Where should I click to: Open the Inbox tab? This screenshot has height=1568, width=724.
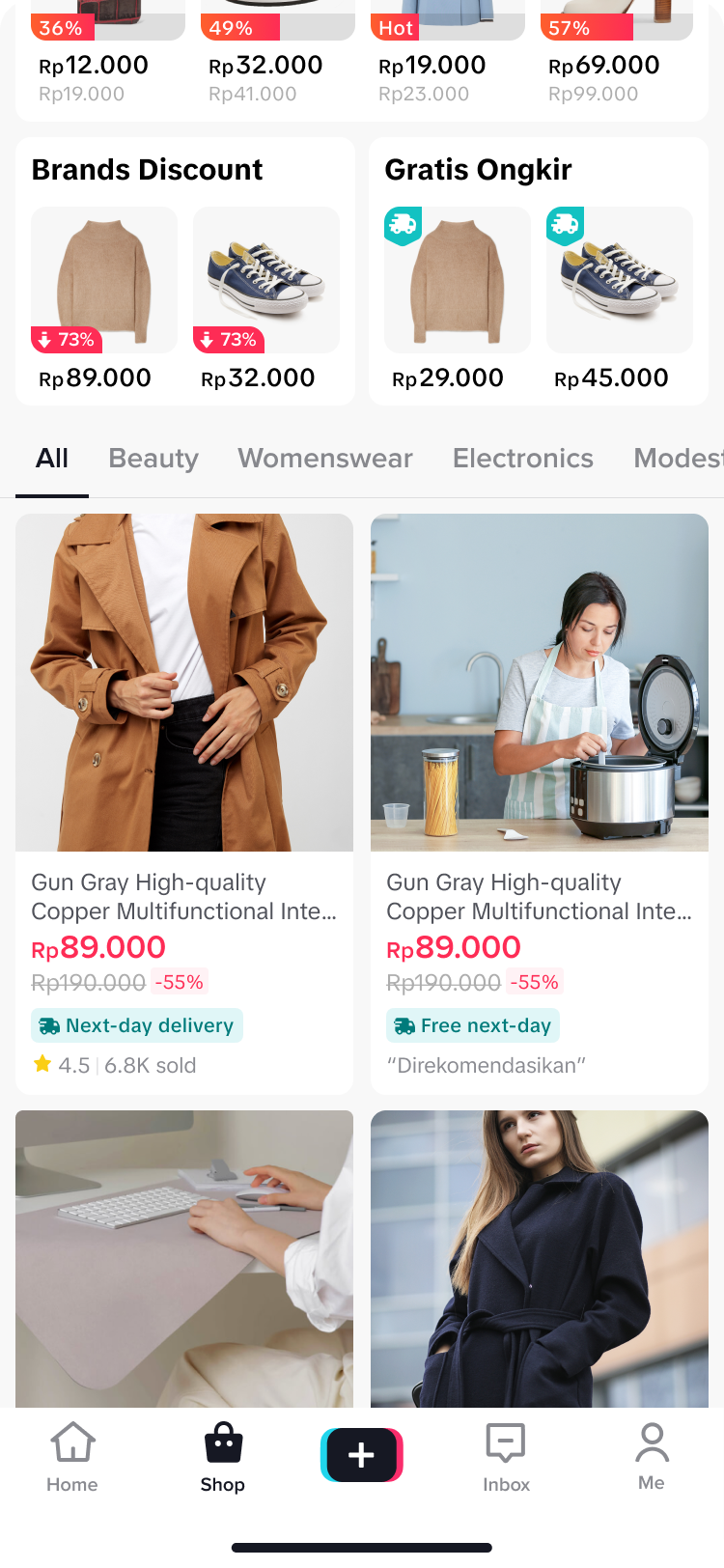coord(506,1458)
